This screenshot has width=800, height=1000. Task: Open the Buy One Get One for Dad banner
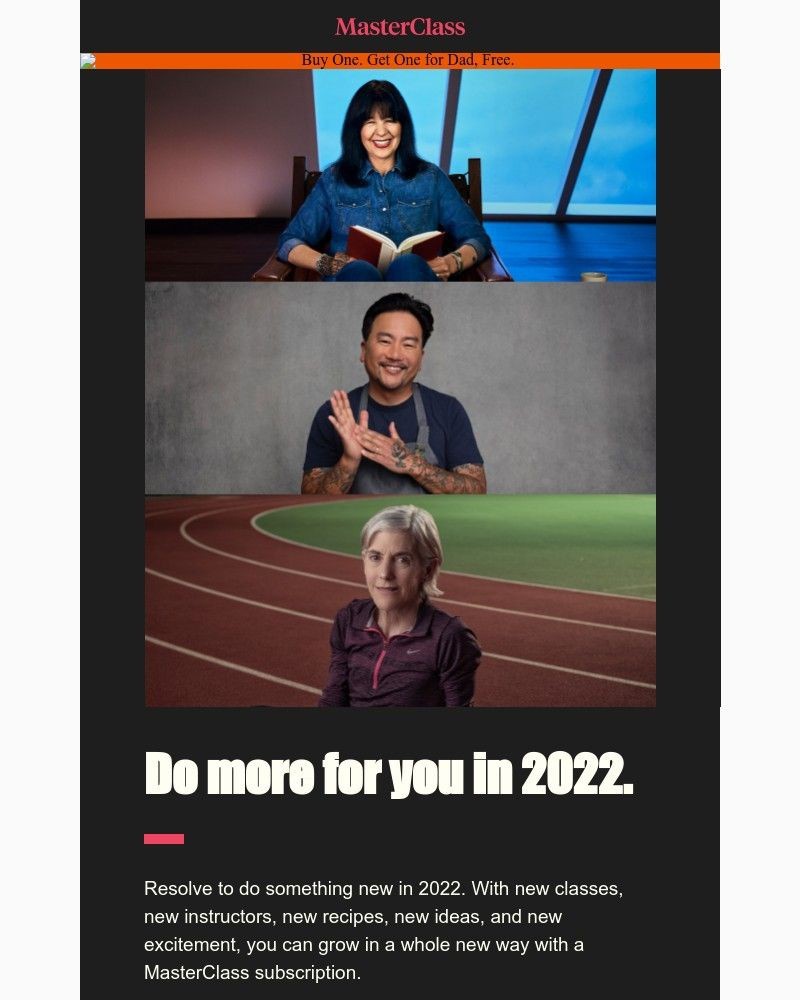407,60
